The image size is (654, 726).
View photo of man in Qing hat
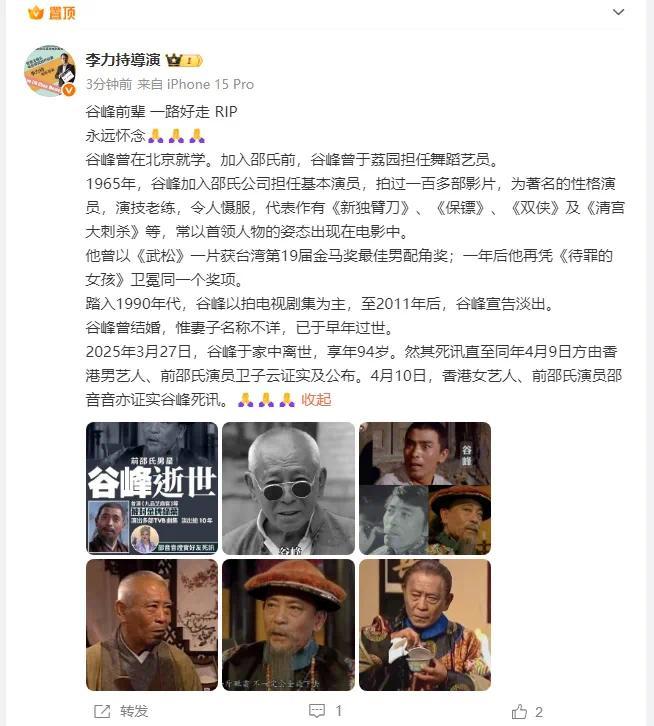[x=288, y=624]
